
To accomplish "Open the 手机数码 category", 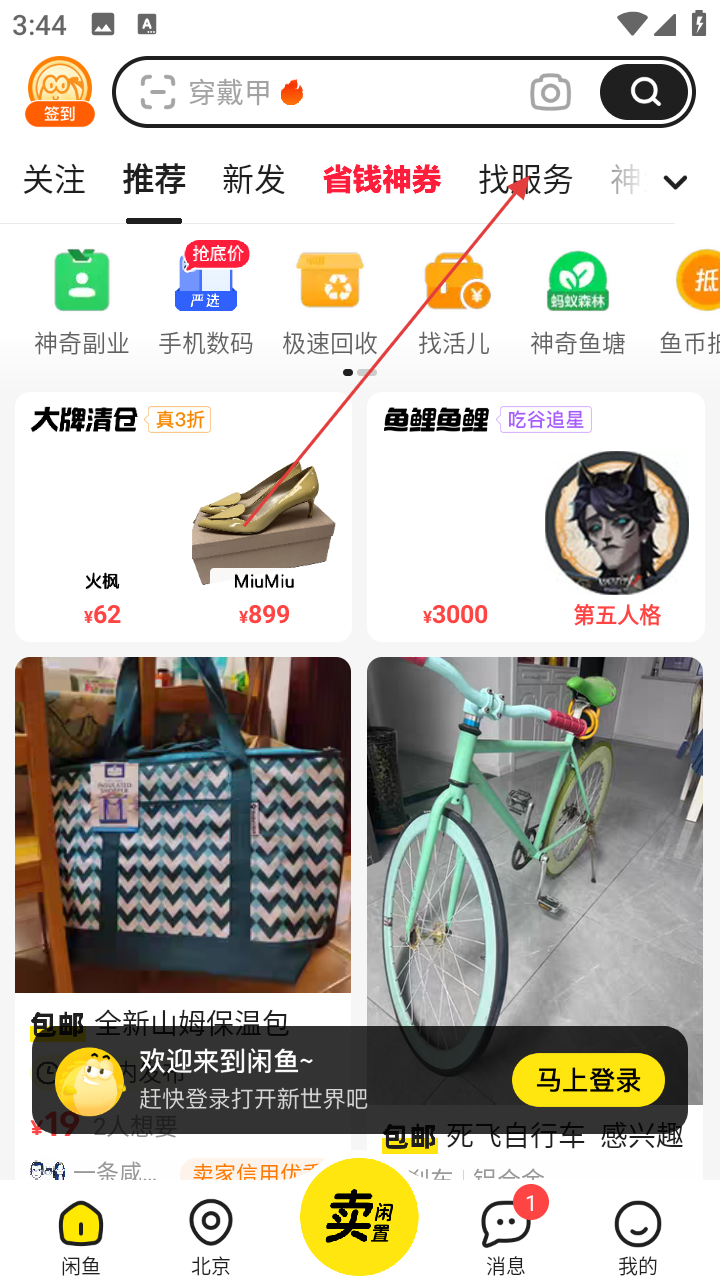I will tap(206, 300).
